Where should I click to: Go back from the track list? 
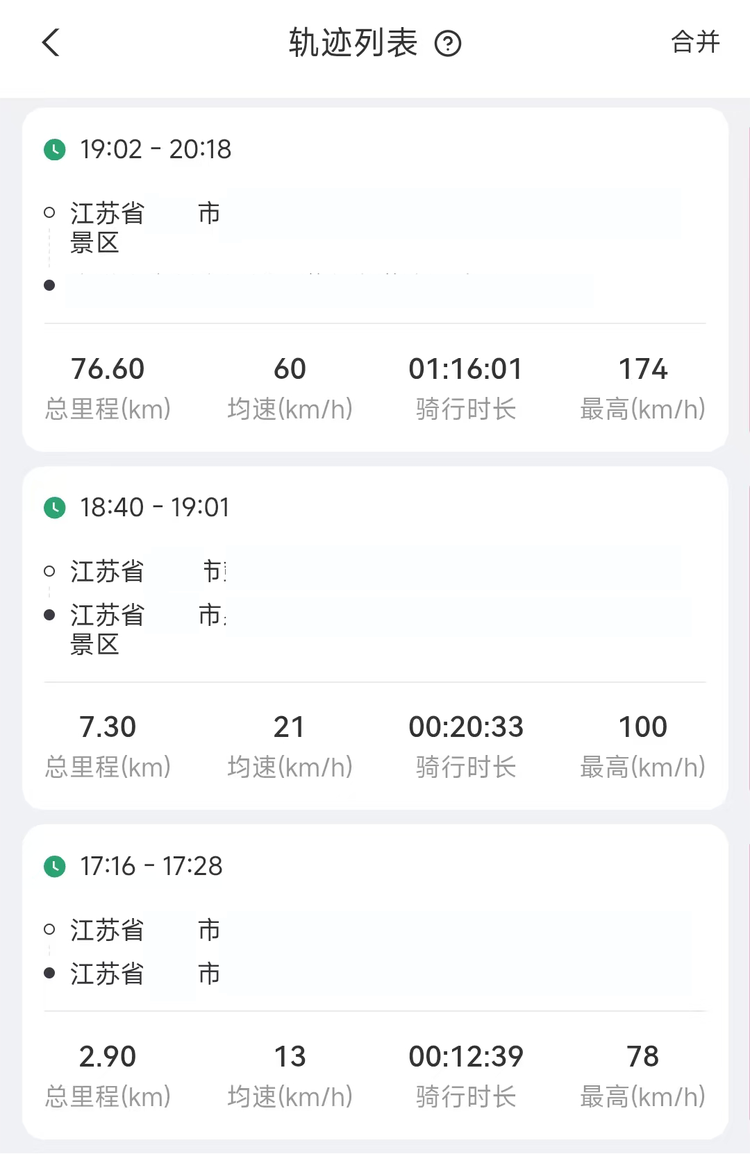[x=51, y=43]
